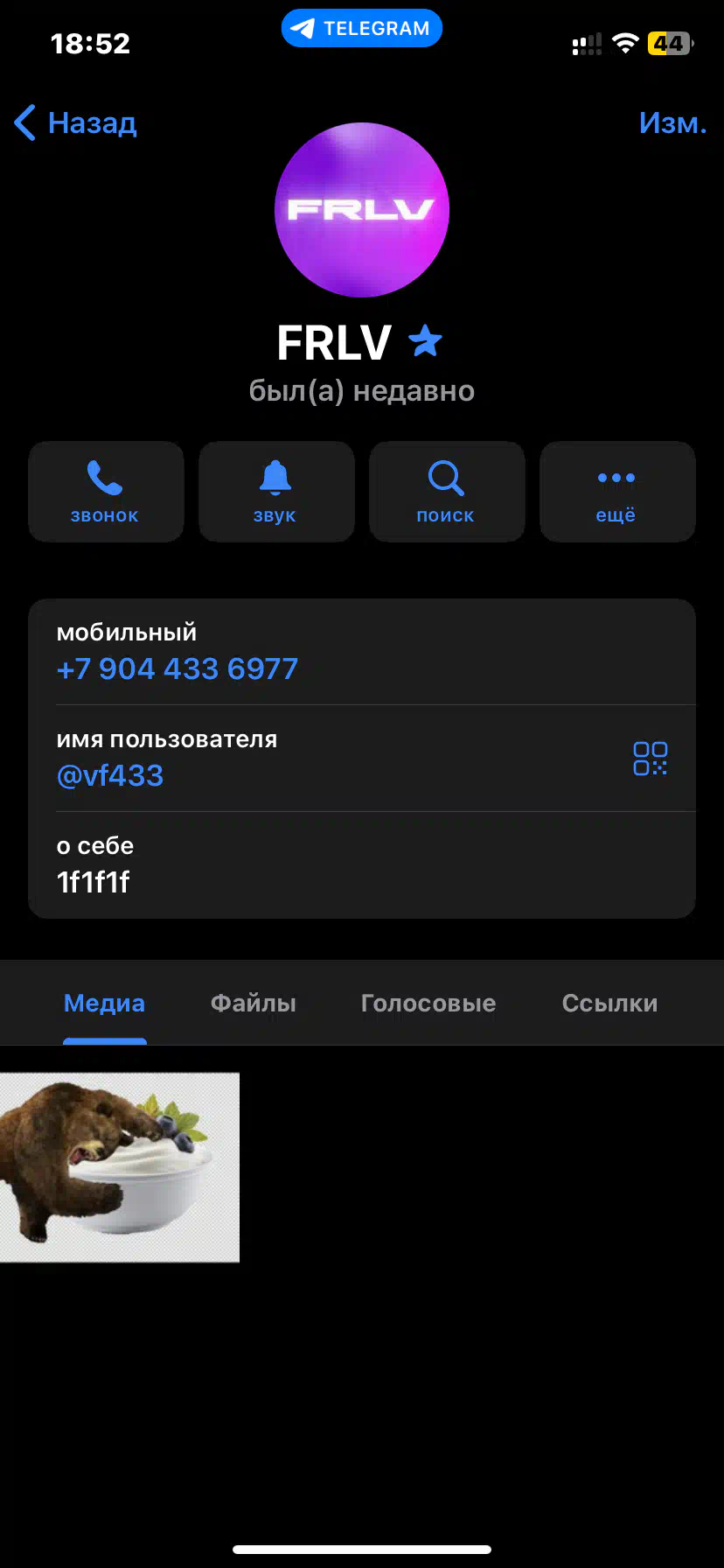Show the QR code for this username
Image resolution: width=724 pixels, height=1568 pixels.
point(650,759)
